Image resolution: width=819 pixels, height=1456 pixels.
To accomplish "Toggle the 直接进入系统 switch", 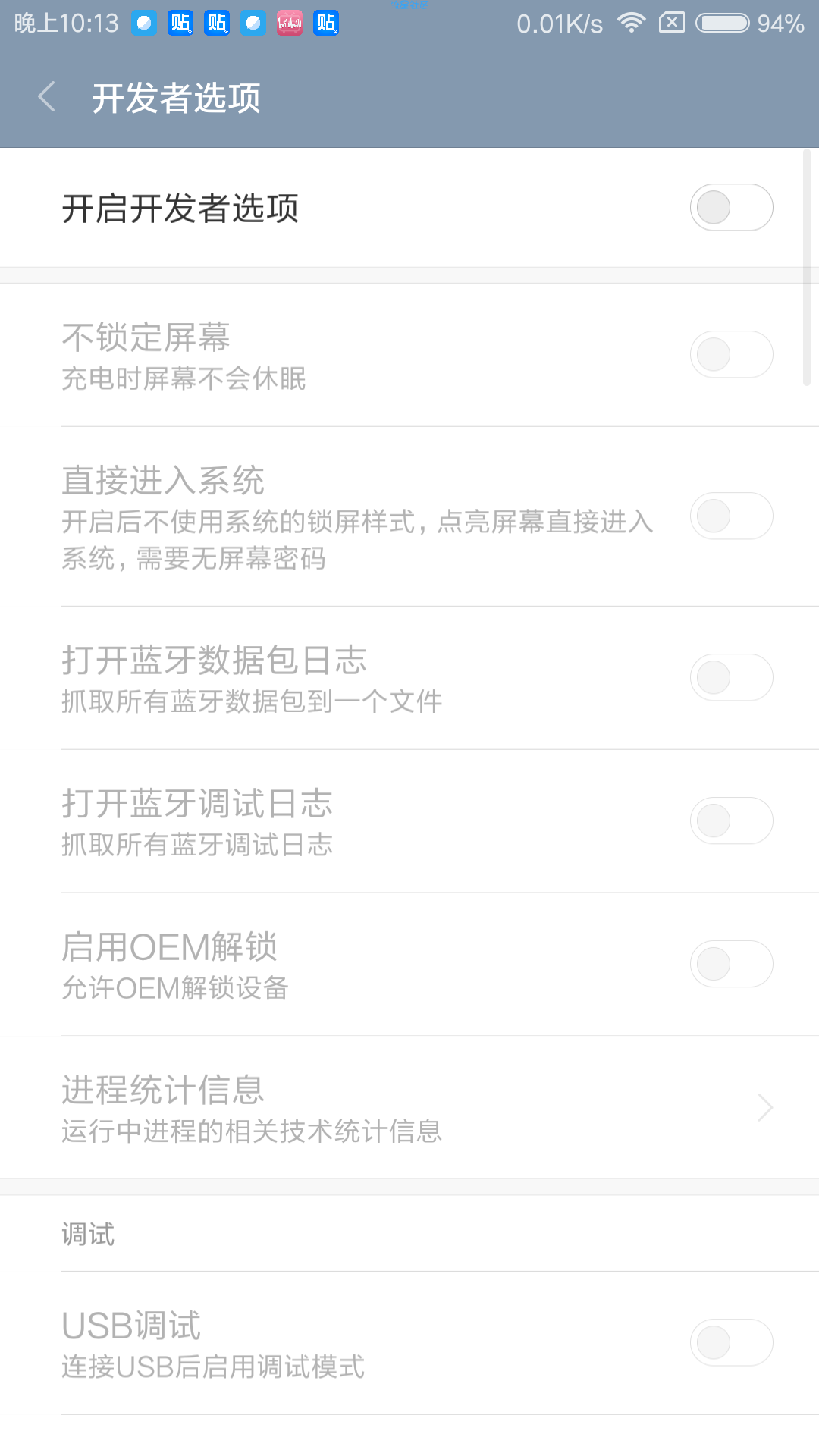I will (x=731, y=516).
